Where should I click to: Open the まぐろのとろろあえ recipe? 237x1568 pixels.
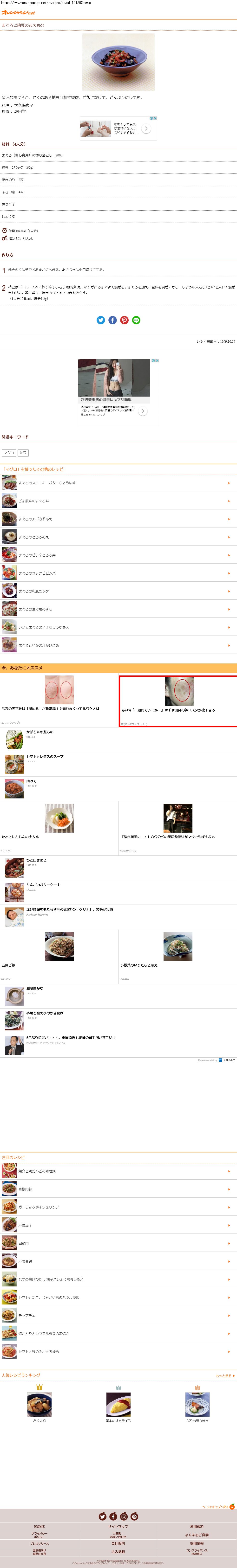click(x=118, y=537)
